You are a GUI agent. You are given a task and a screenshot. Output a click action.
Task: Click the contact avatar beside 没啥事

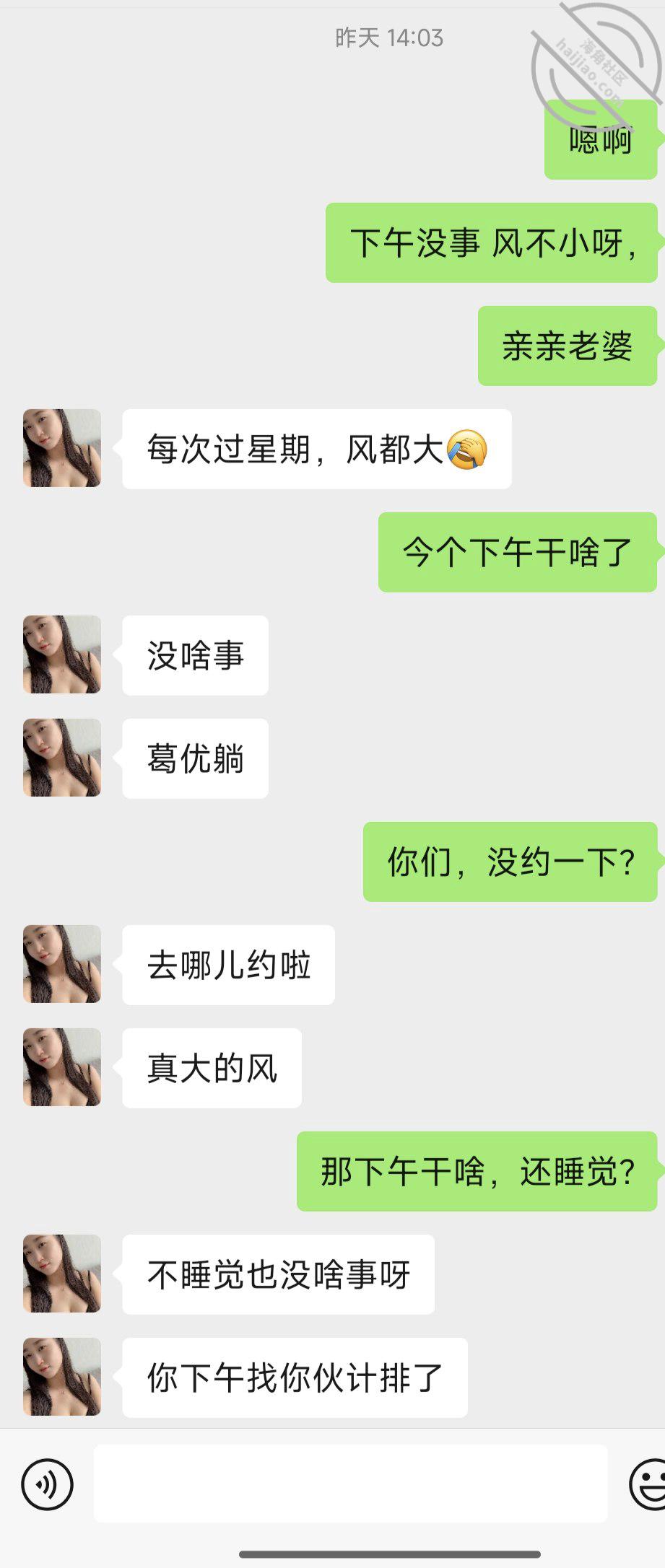point(61,655)
